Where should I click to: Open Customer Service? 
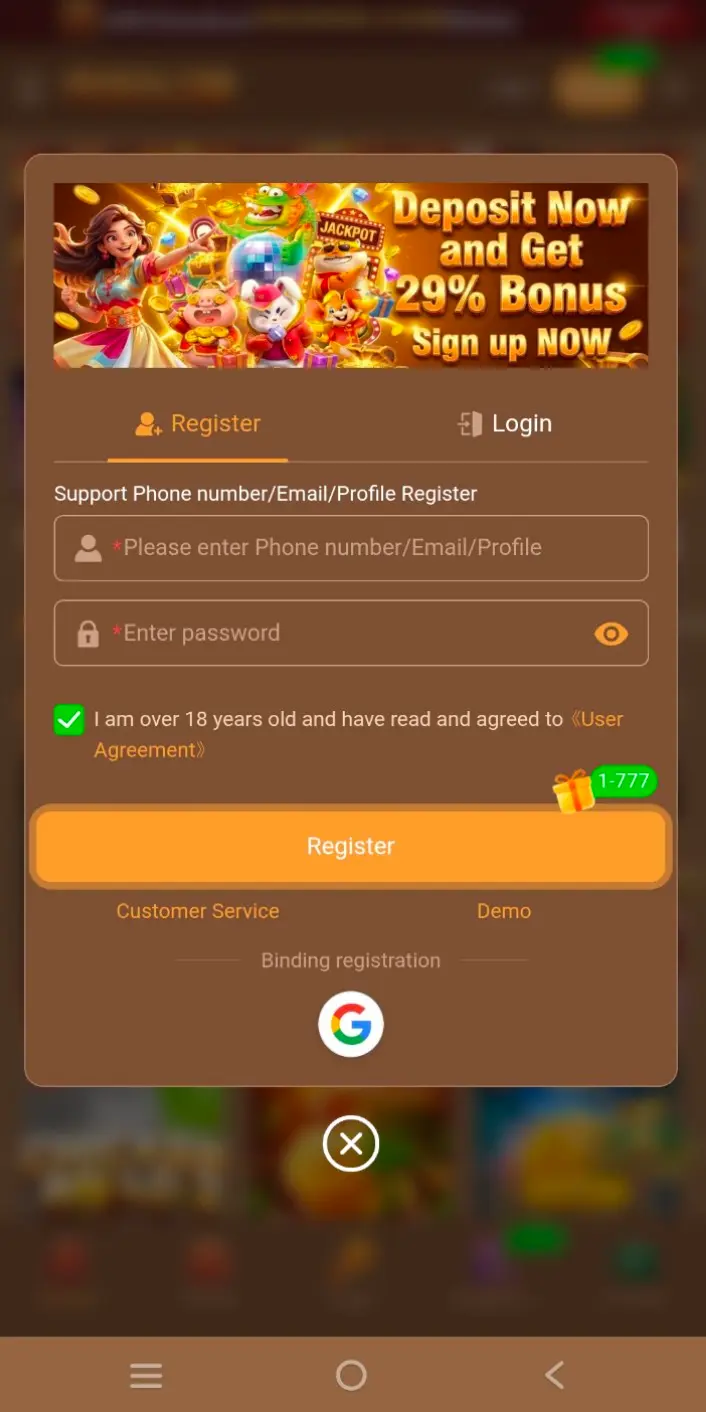pos(197,911)
